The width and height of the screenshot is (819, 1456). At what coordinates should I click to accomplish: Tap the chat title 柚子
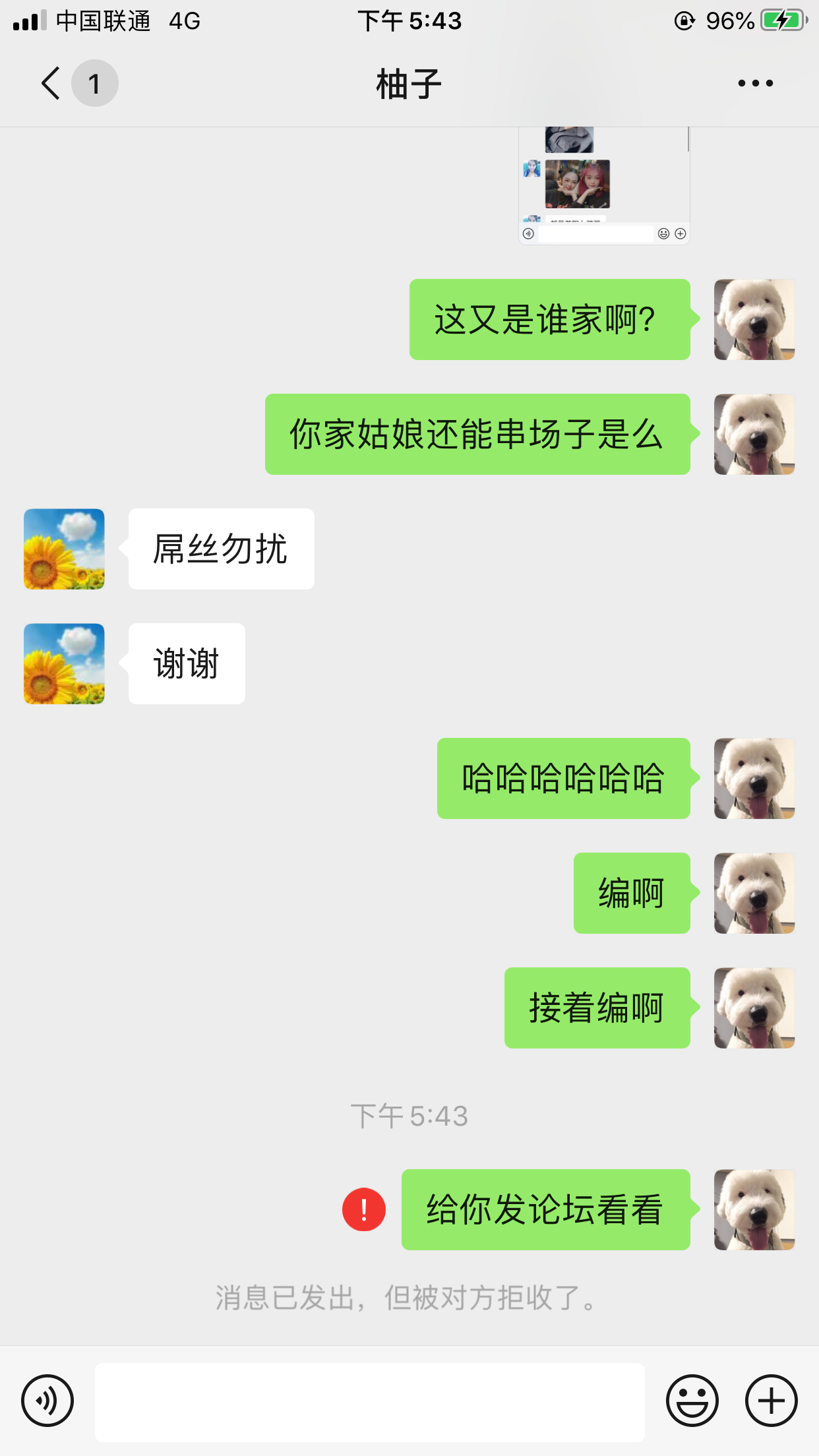tap(409, 82)
